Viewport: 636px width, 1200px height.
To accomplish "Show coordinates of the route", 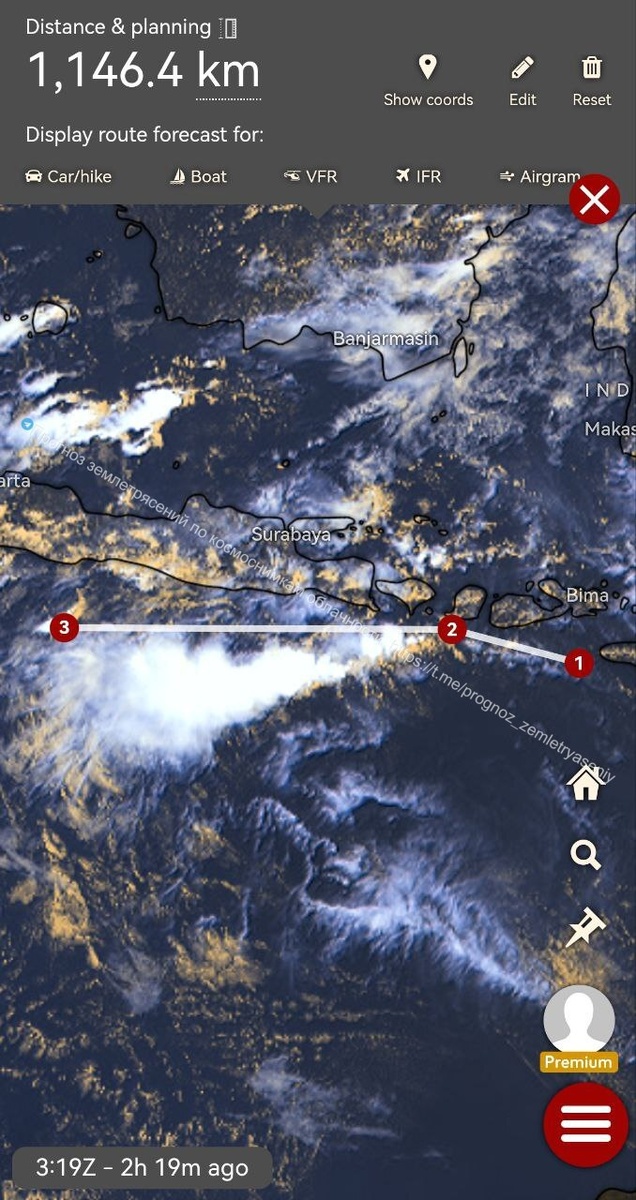I will (x=428, y=82).
